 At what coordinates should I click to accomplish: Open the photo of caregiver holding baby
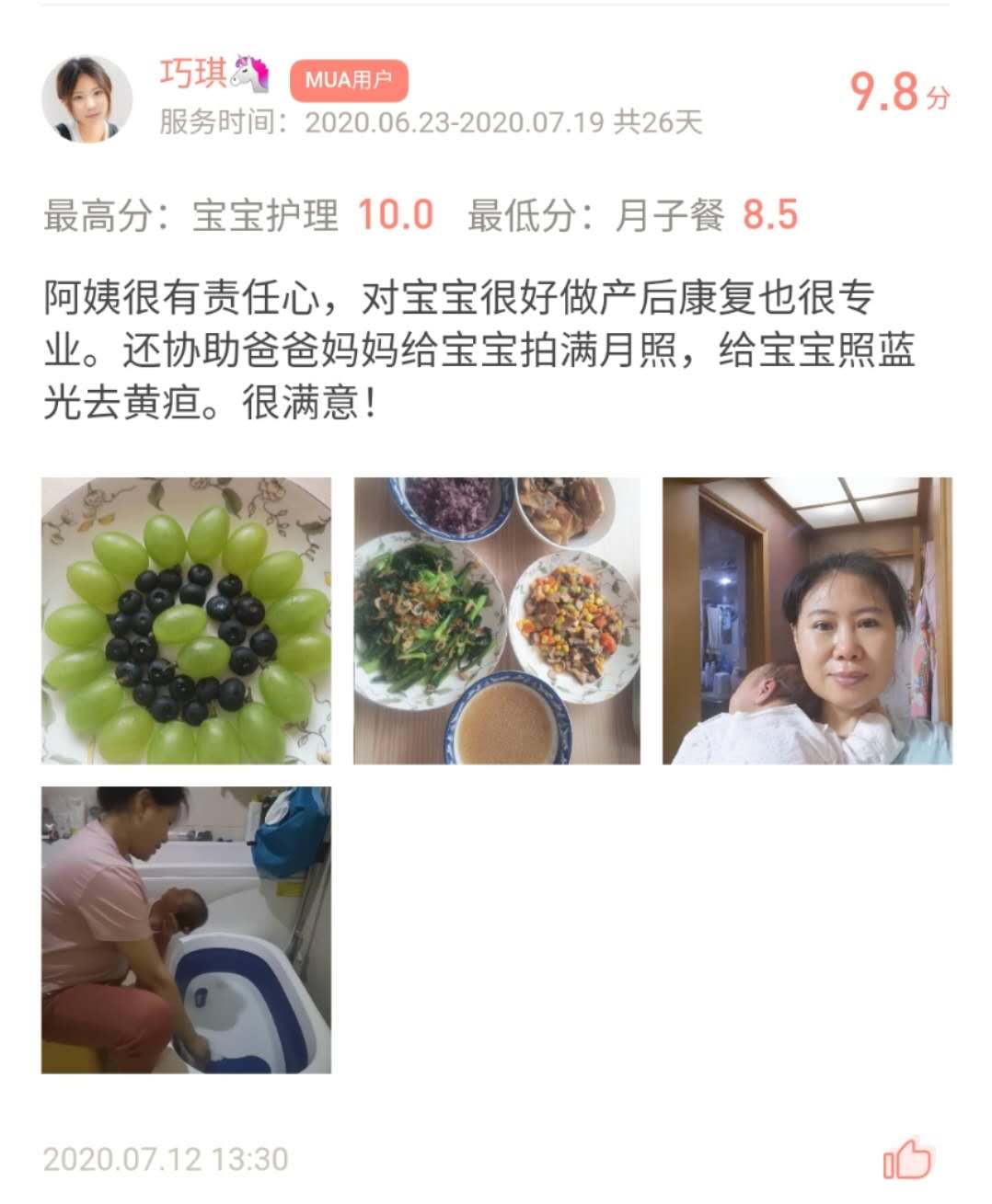807,621
